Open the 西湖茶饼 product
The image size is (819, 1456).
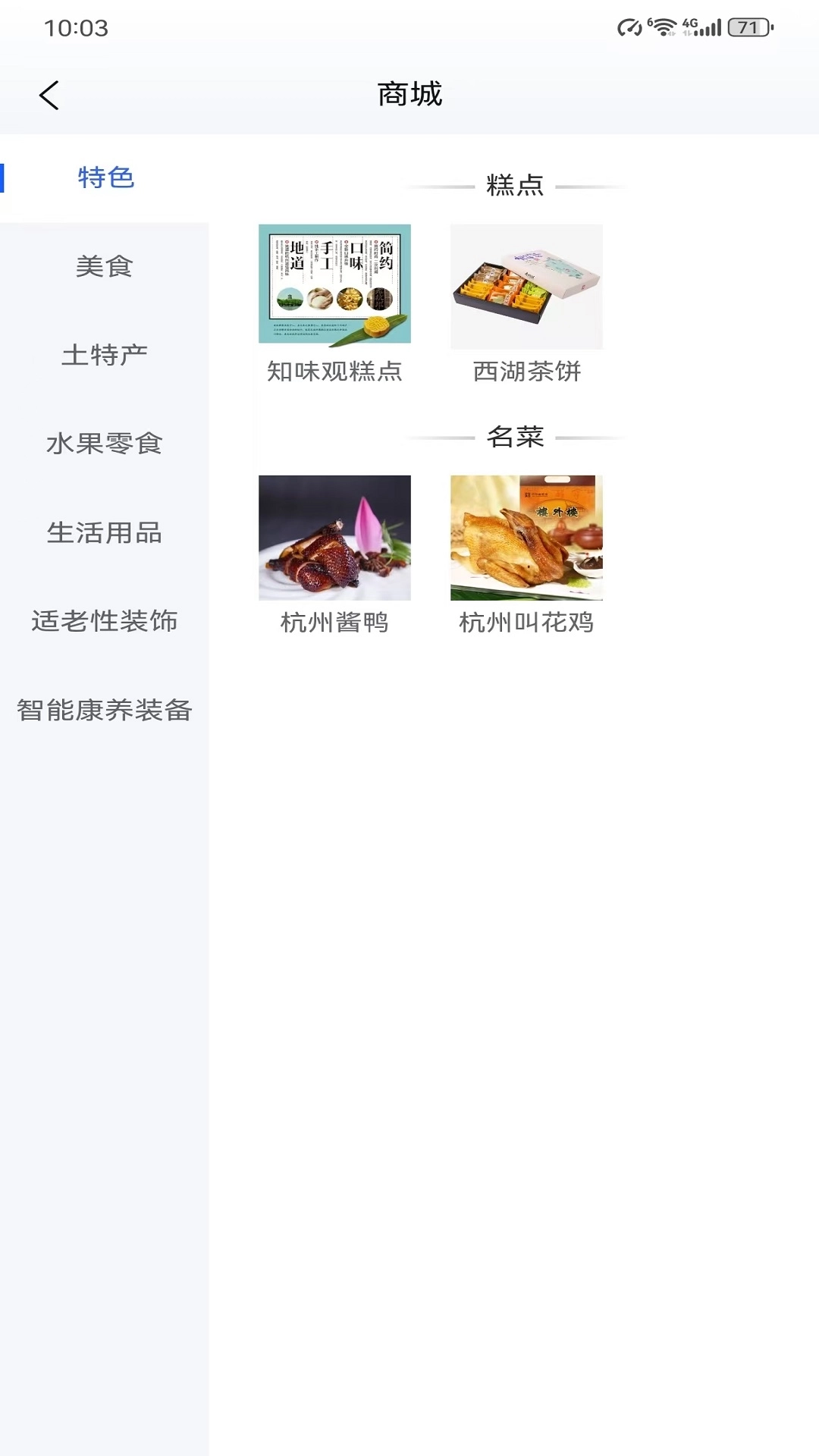tap(526, 284)
